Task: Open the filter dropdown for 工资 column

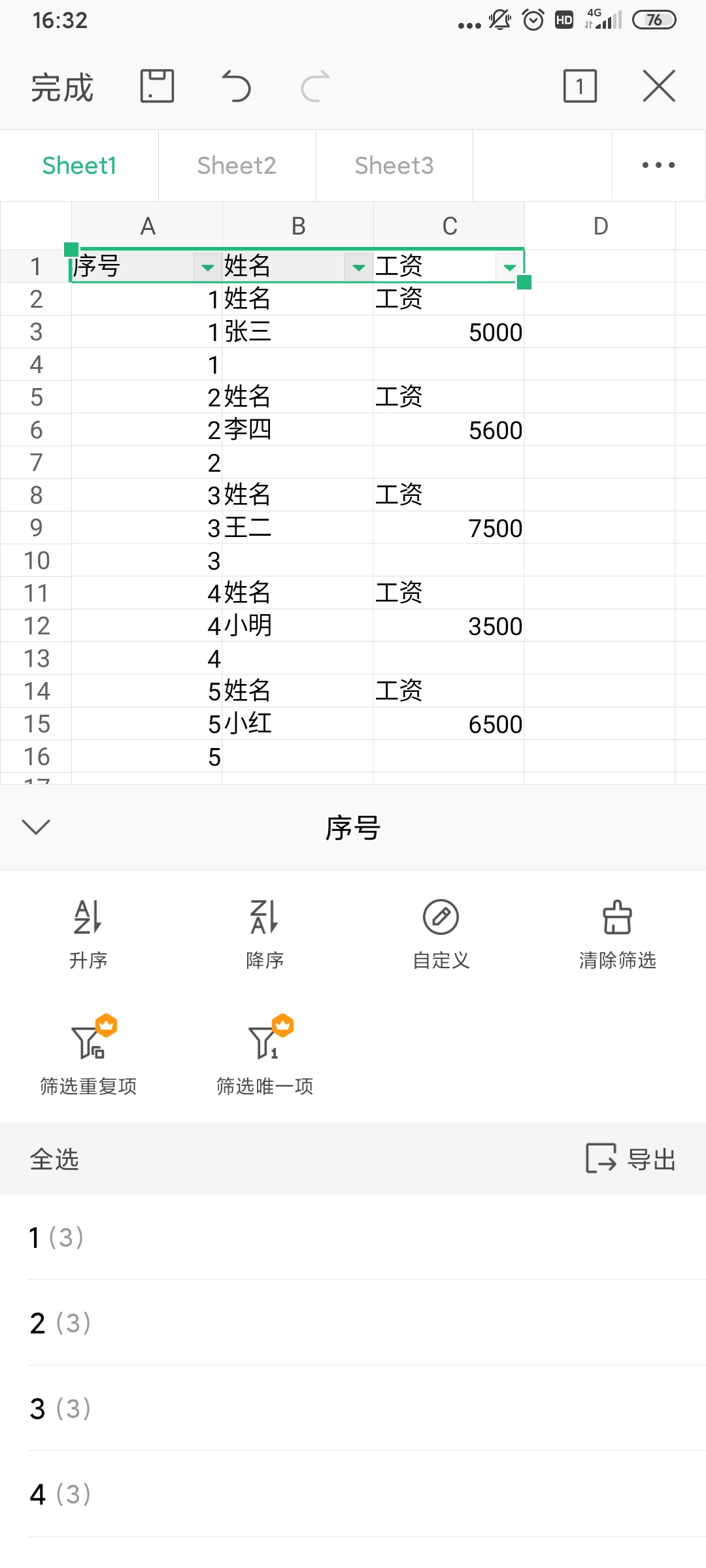Action: point(509,267)
